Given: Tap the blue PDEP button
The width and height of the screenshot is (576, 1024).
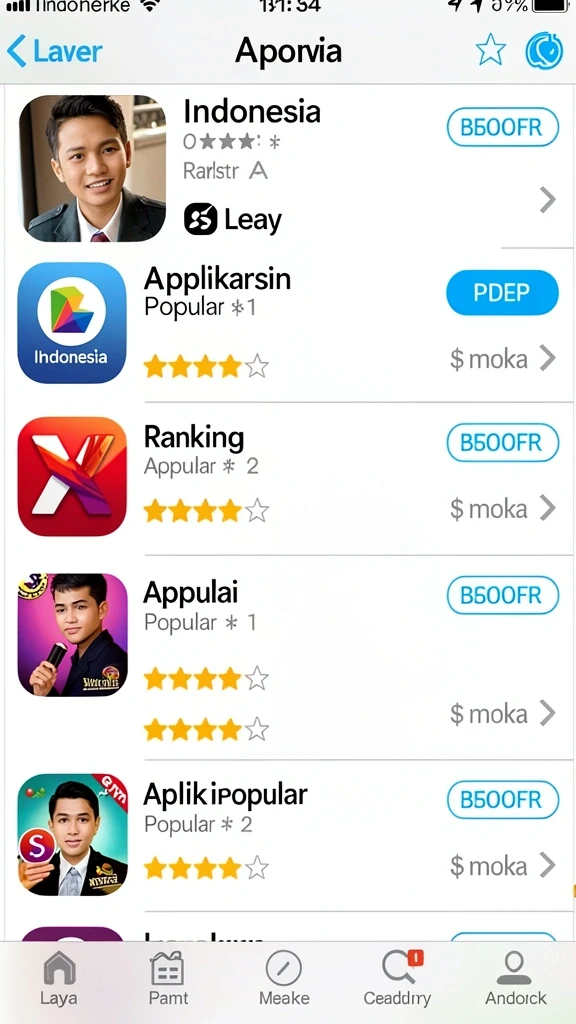Looking at the screenshot, I should point(503,293).
